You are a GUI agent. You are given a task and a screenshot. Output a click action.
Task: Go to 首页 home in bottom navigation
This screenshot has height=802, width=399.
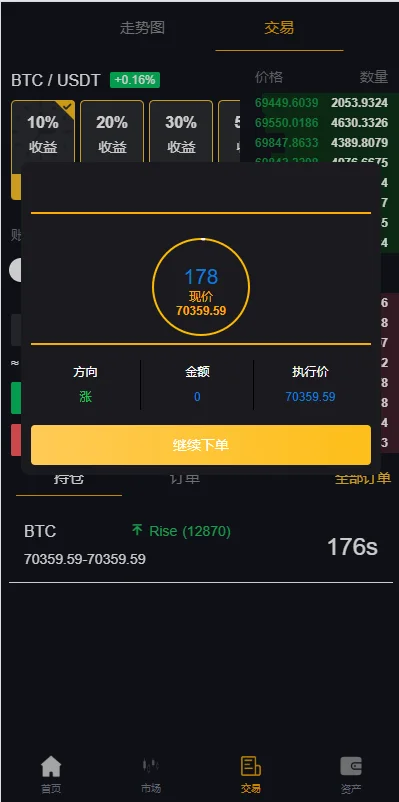click(x=51, y=774)
